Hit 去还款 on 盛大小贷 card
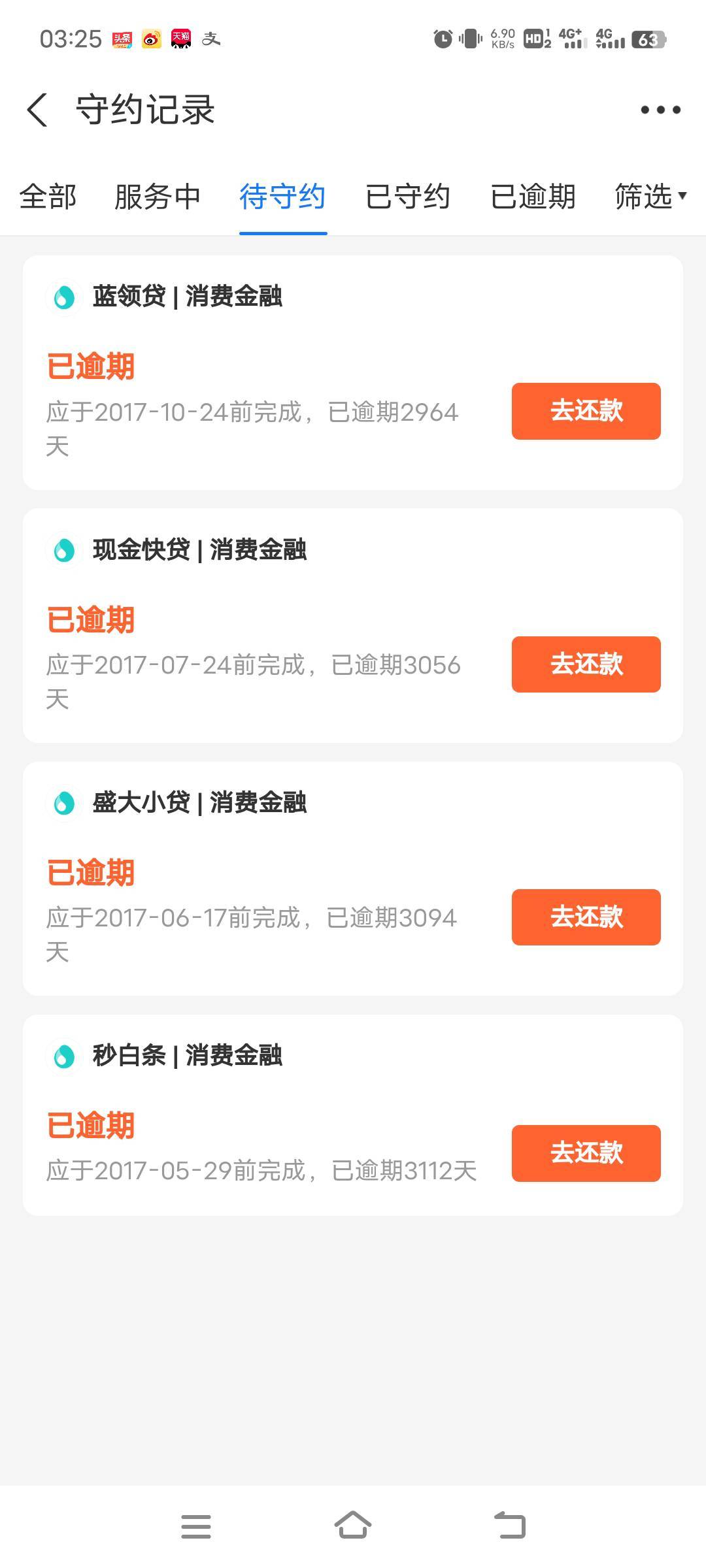The height and width of the screenshot is (1568, 706). [x=586, y=917]
